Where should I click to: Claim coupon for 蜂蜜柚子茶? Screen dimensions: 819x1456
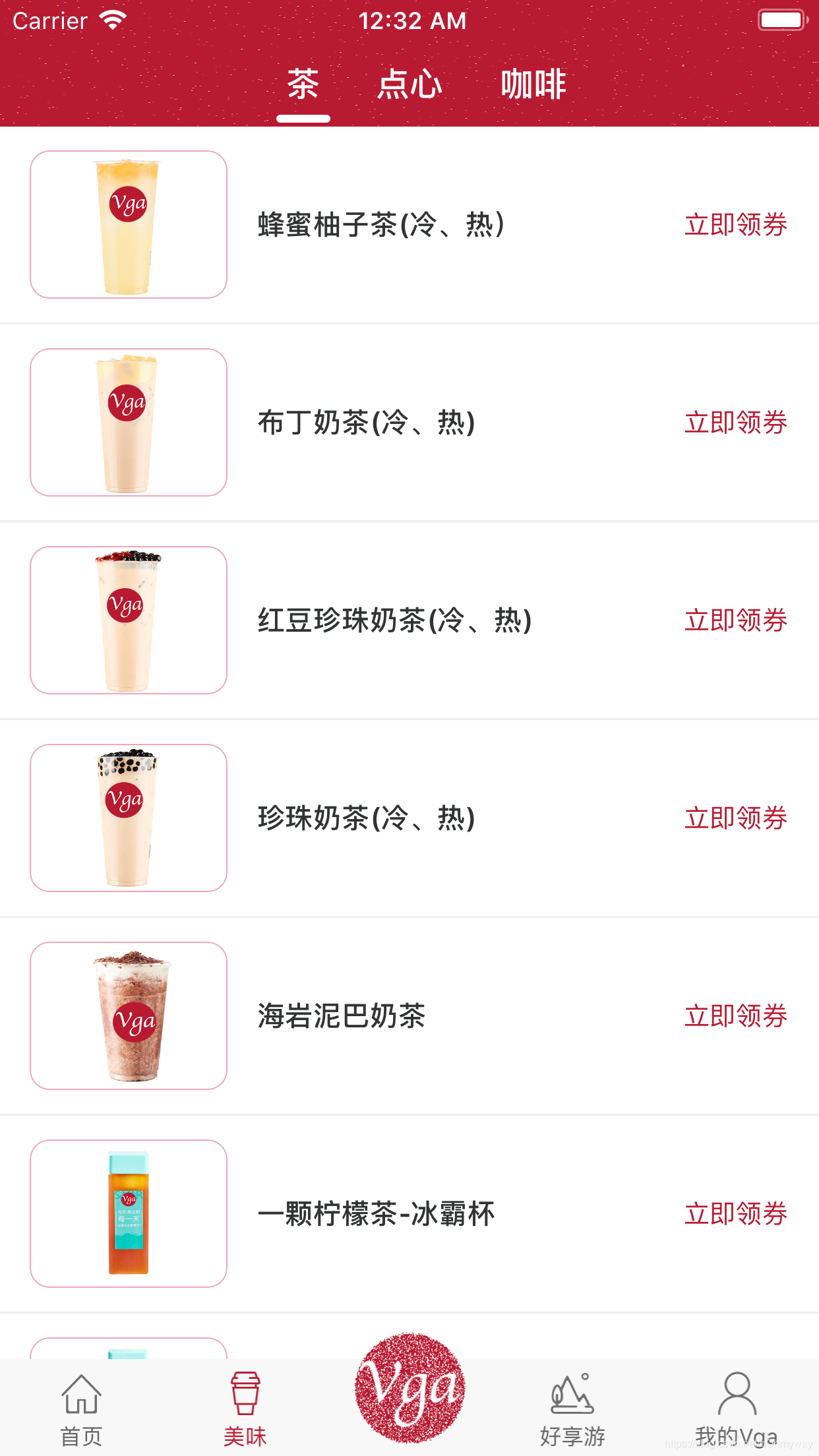(x=736, y=224)
